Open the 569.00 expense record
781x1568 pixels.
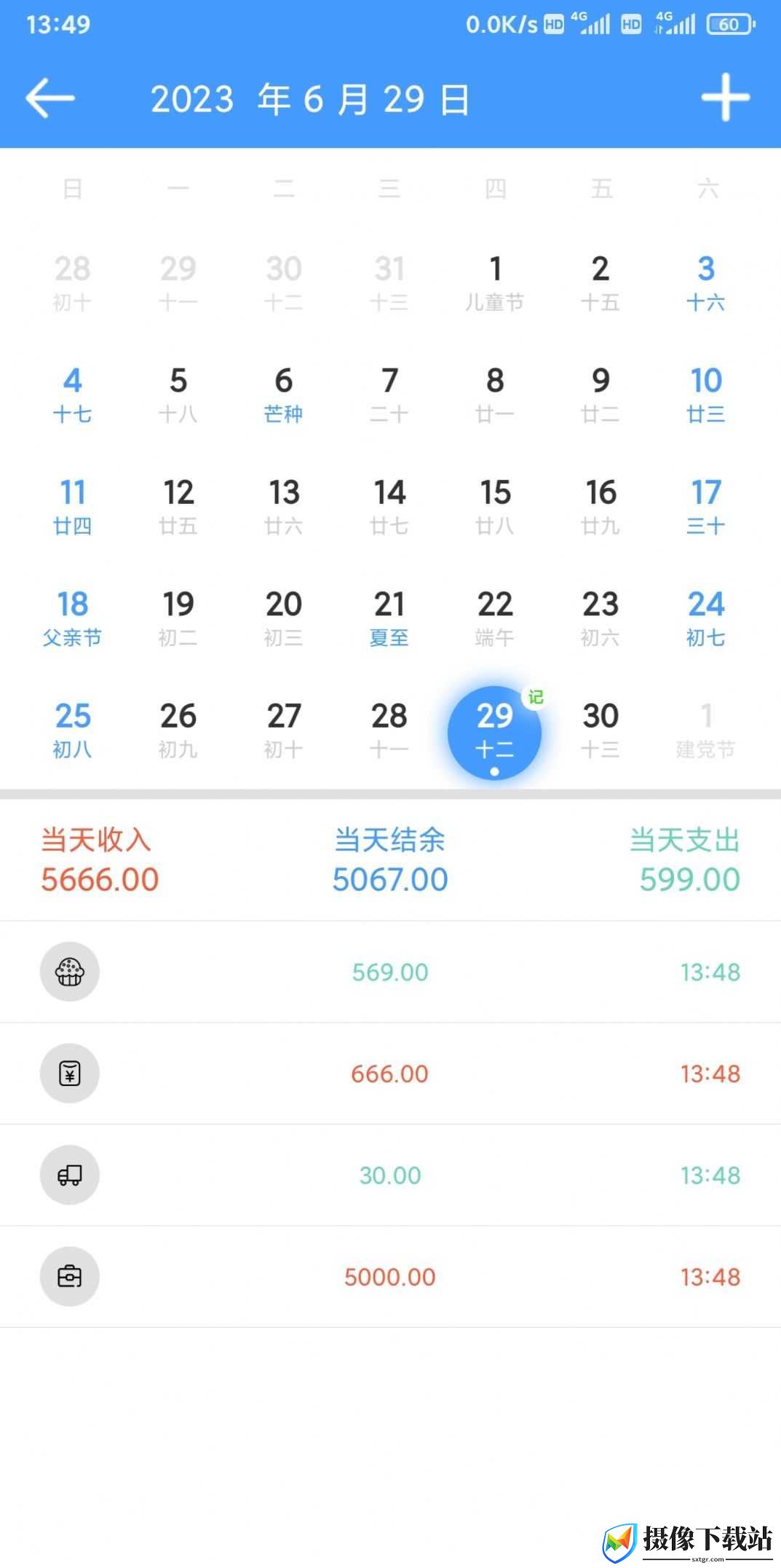(x=390, y=972)
